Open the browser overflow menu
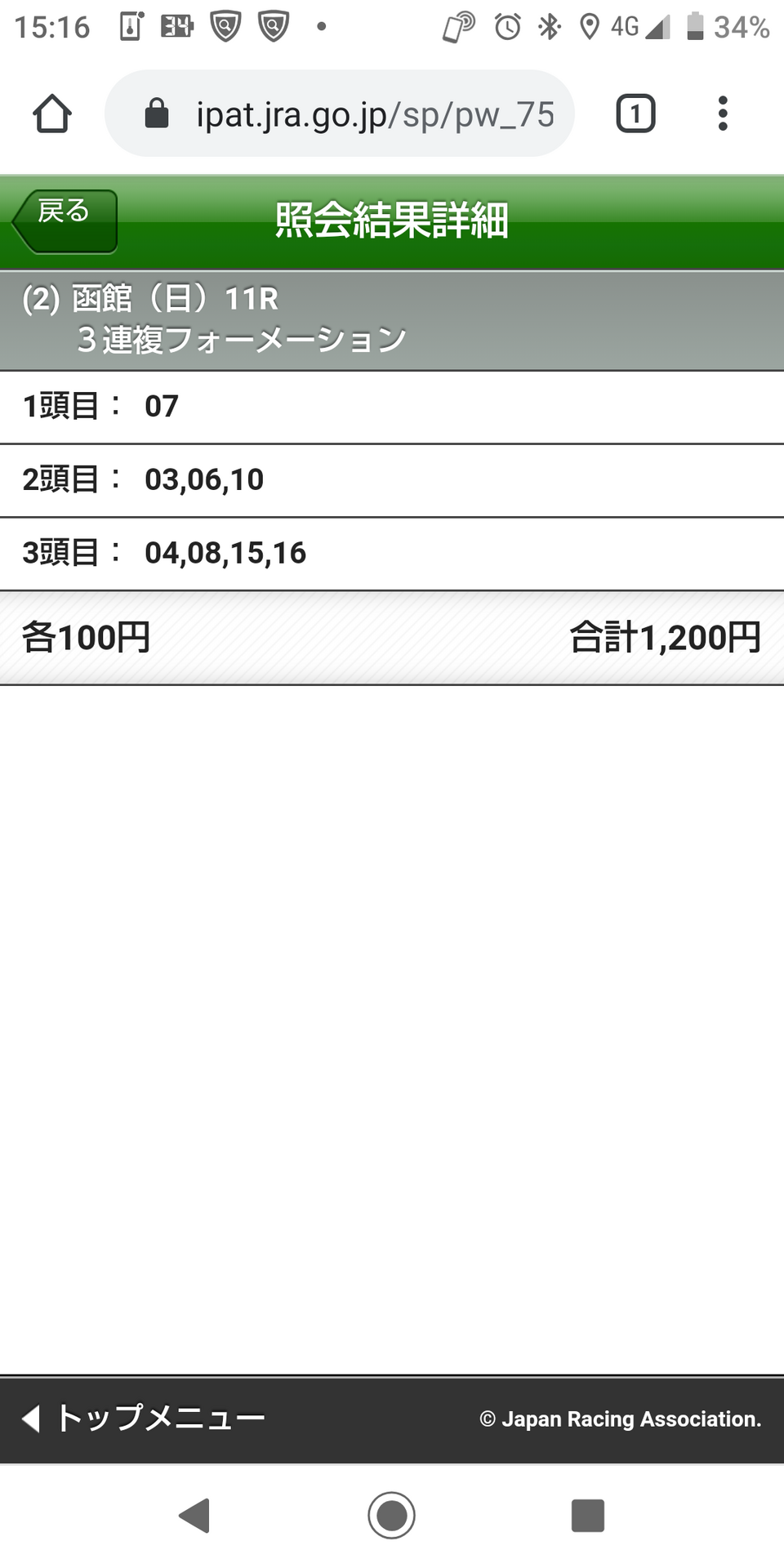 click(722, 114)
